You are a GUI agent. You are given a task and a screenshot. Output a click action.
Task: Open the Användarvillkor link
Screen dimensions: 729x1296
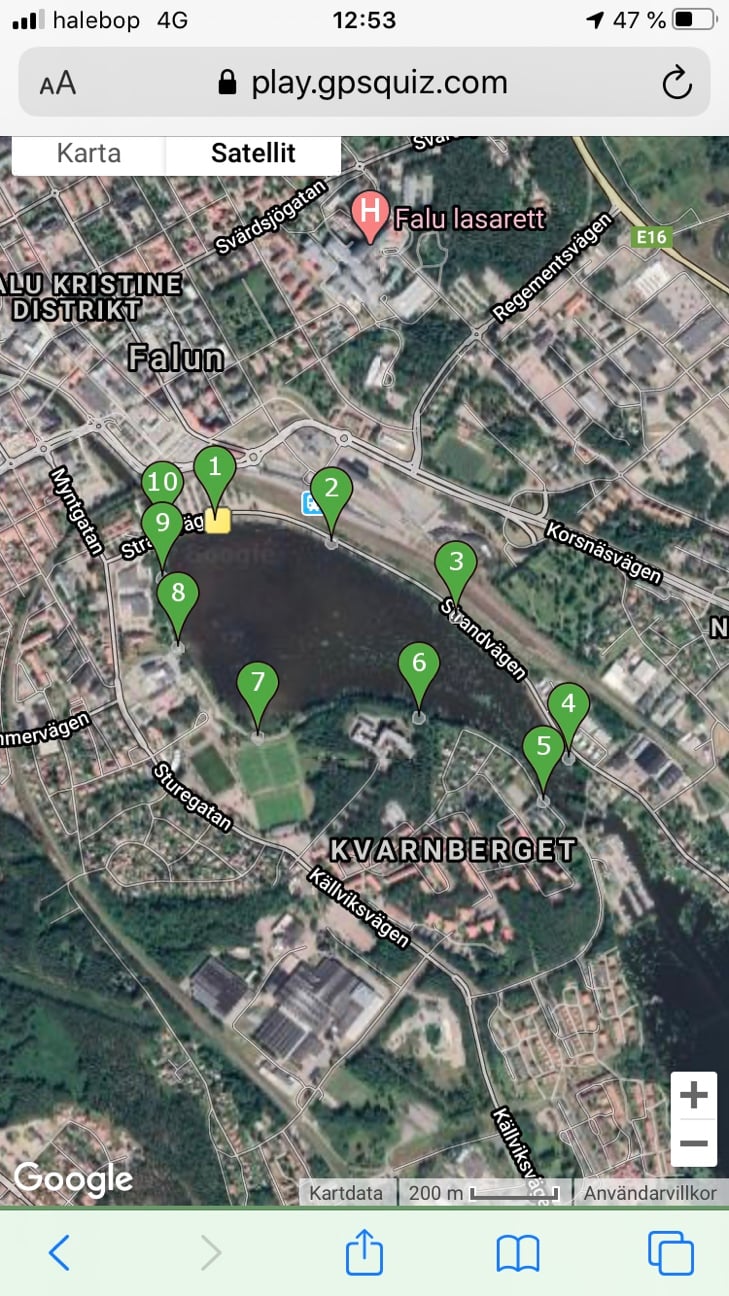650,1193
